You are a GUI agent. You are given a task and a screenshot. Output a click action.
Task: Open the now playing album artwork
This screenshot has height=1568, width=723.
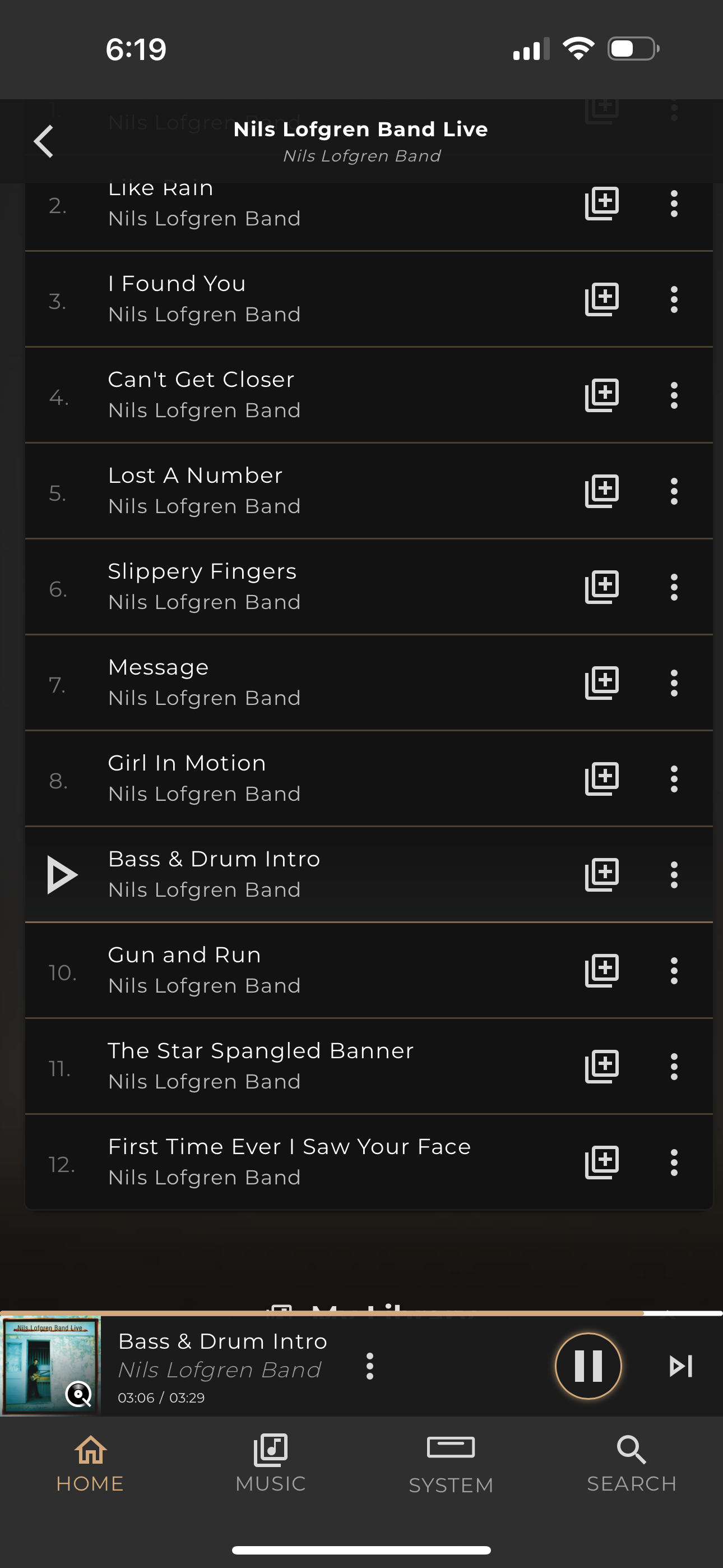(x=50, y=1367)
